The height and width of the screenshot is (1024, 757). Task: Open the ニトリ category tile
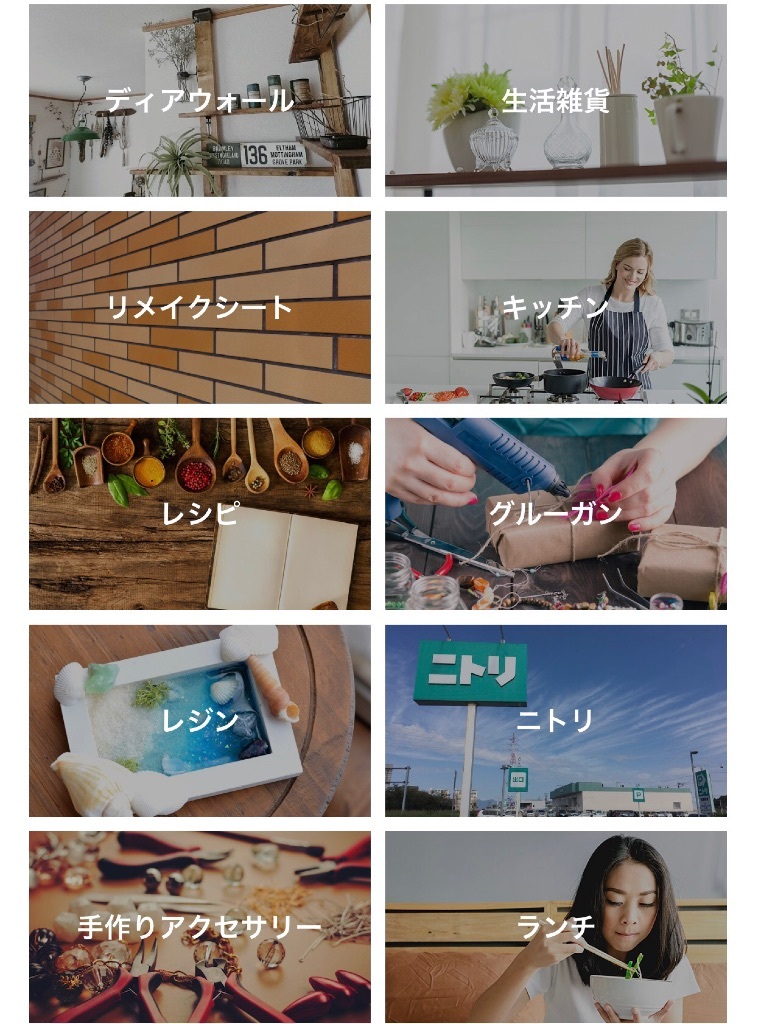point(555,721)
